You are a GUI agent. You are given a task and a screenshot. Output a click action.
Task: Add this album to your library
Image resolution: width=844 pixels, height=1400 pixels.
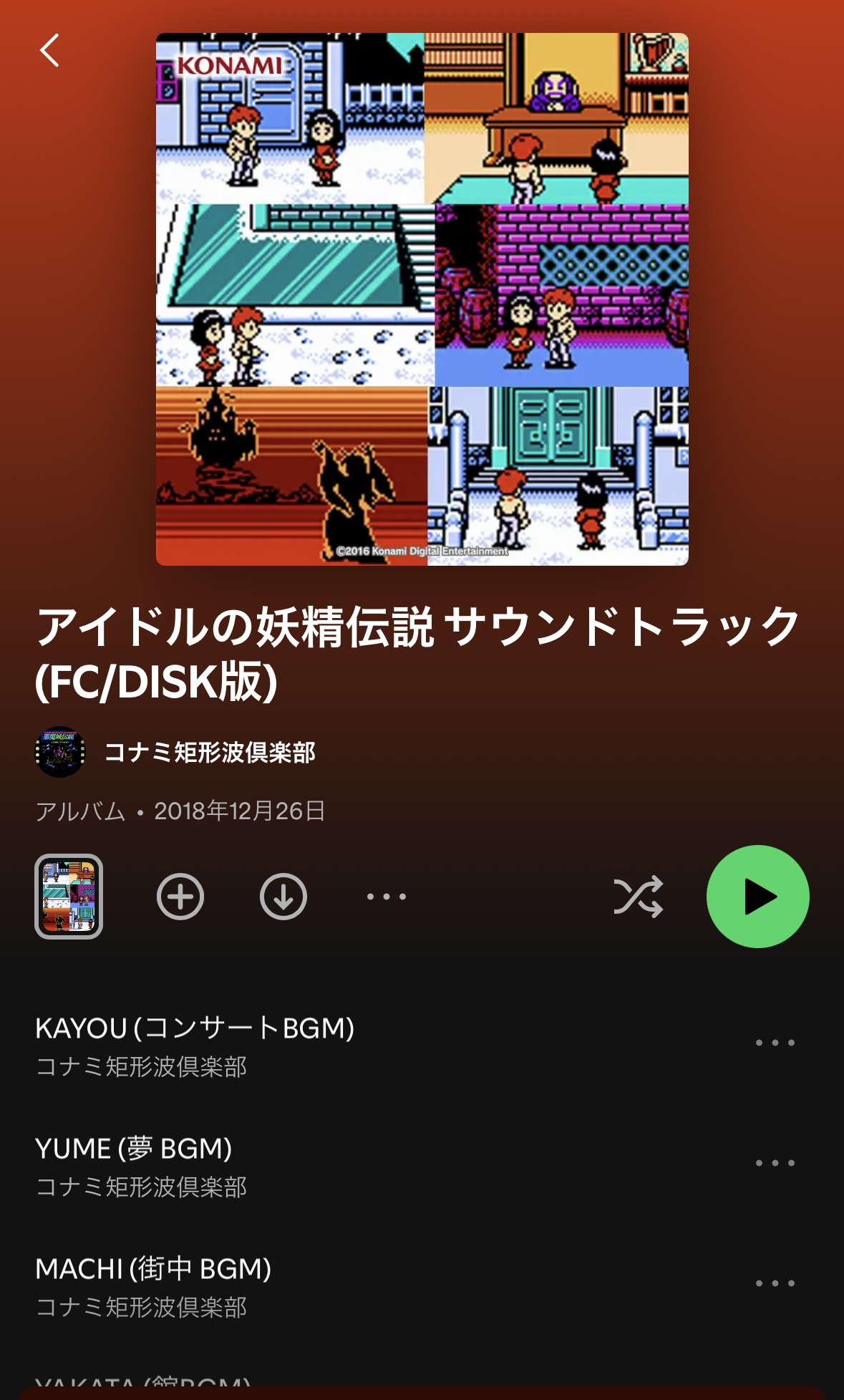pos(180,897)
